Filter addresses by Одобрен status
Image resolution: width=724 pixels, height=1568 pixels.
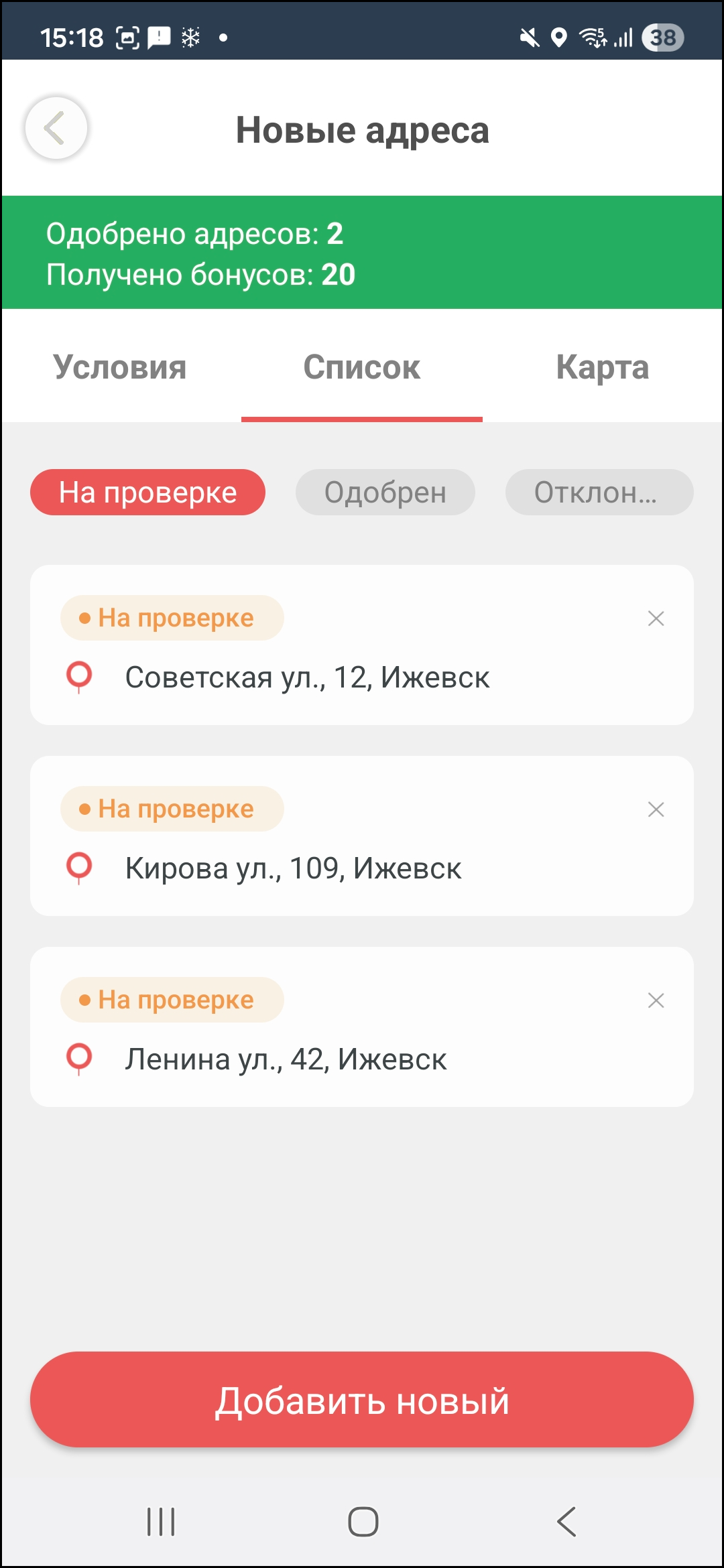pos(385,493)
